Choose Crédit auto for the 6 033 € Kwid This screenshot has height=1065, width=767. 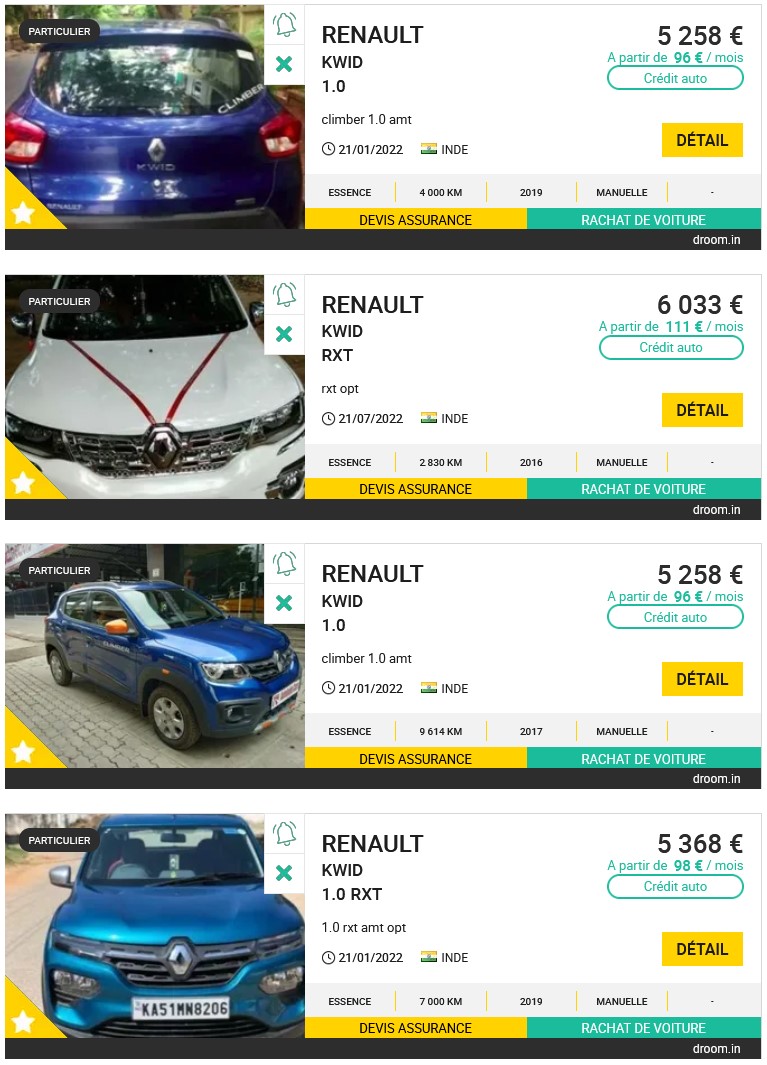(671, 348)
